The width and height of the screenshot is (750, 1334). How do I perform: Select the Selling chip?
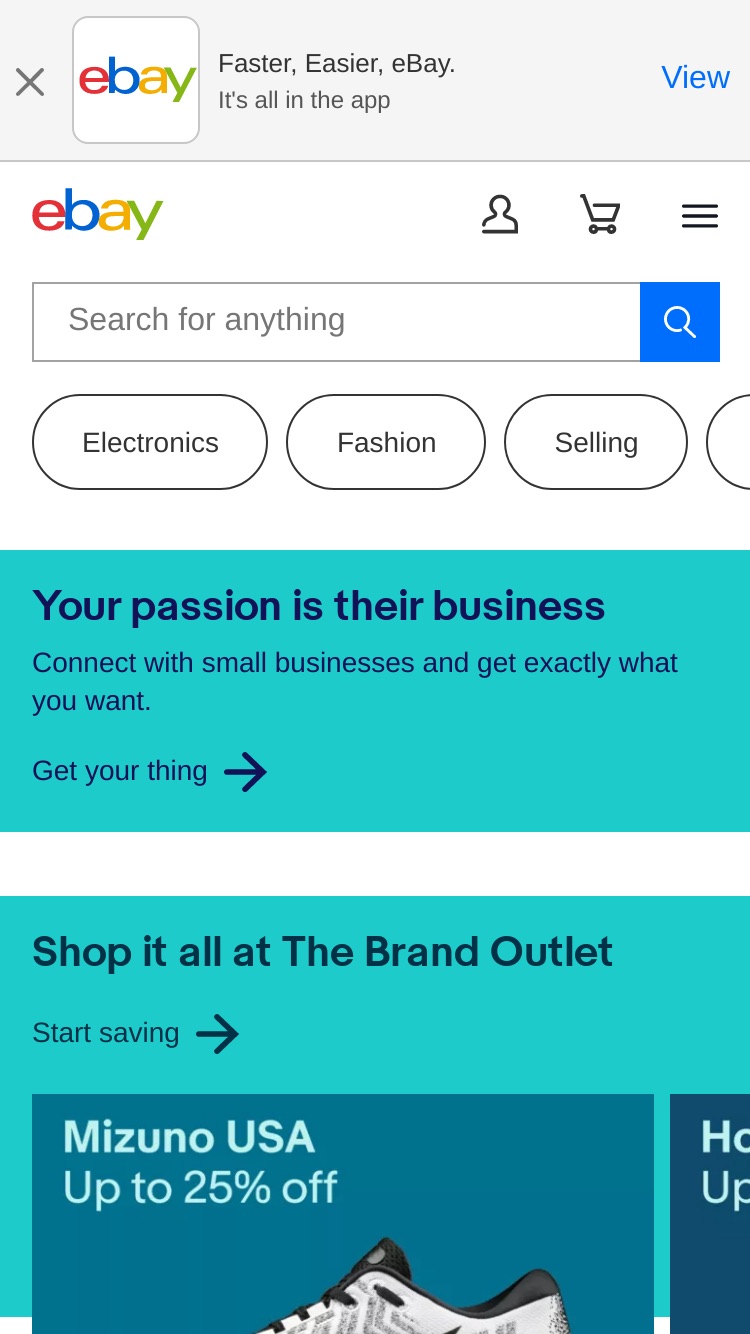(x=596, y=442)
